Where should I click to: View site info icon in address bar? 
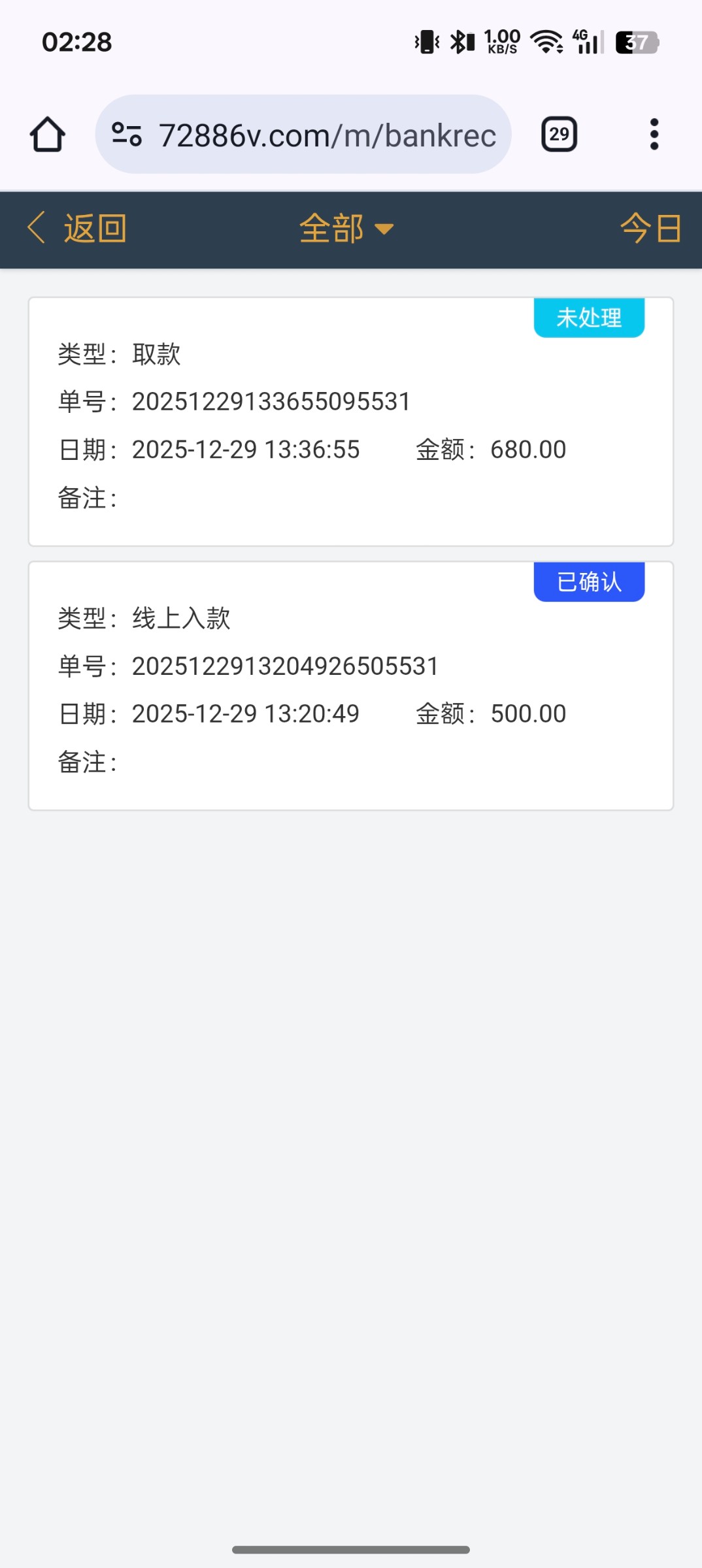point(127,135)
